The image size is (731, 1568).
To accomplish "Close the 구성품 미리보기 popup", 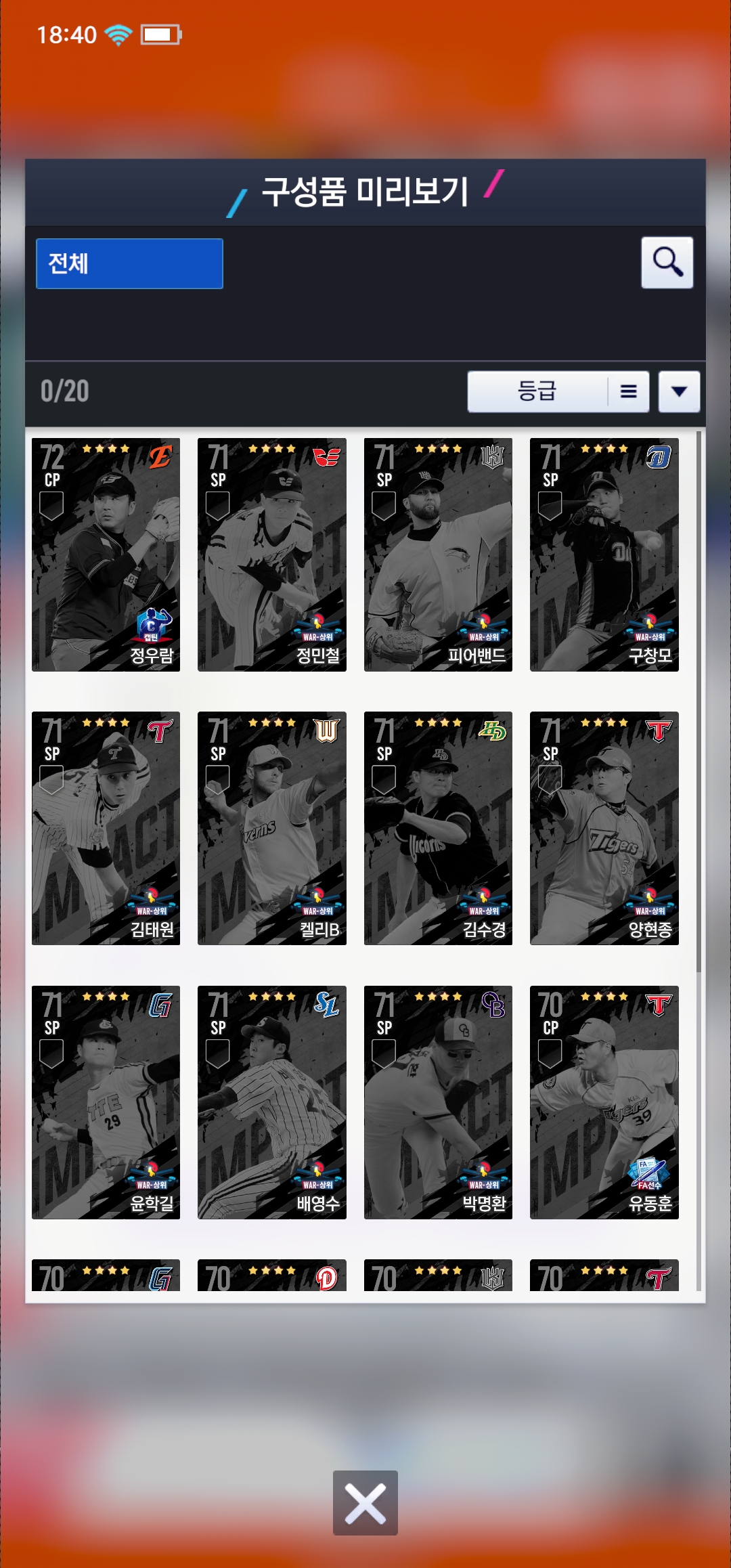I will [x=365, y=1502].
